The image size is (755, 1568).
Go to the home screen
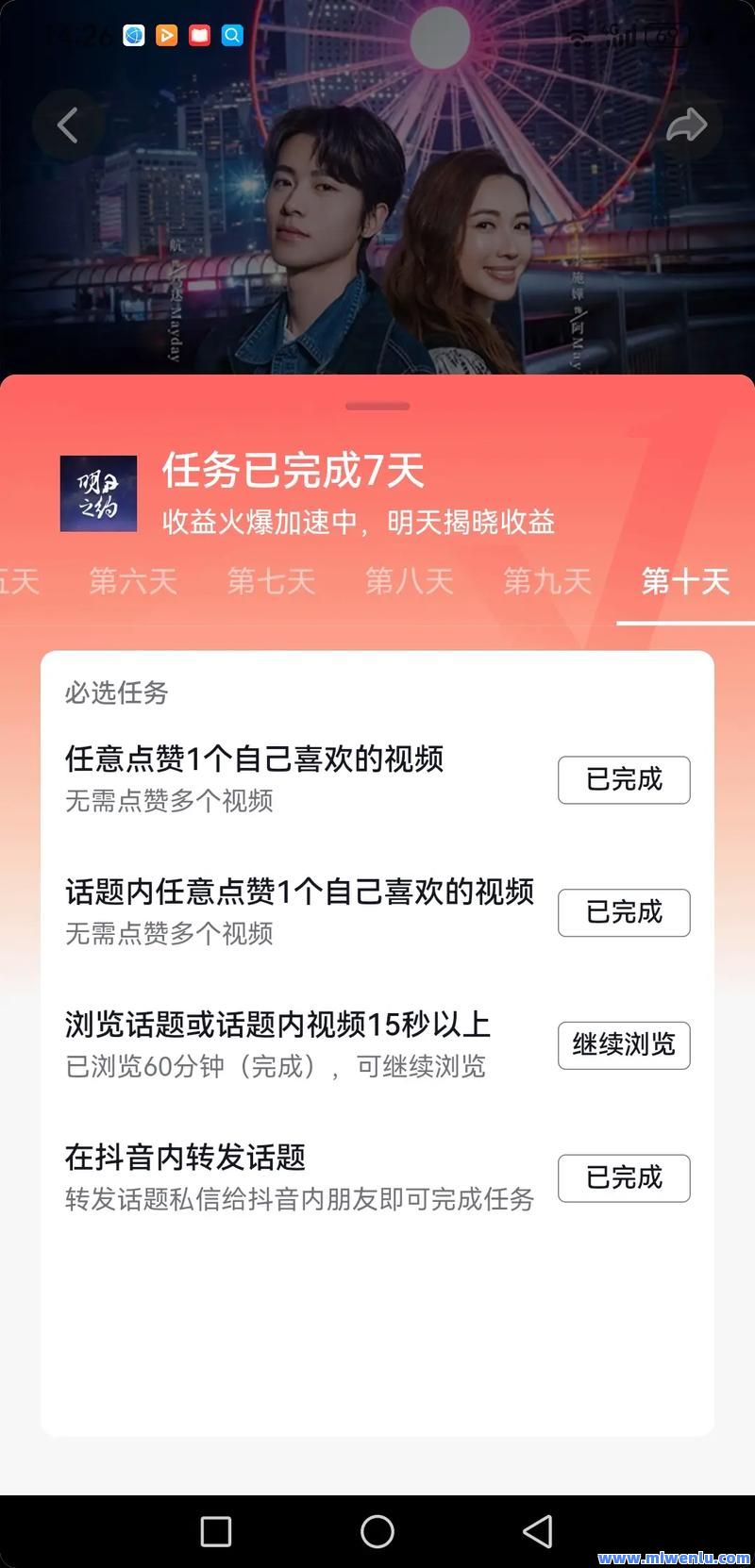click(x=377, y=1531)
